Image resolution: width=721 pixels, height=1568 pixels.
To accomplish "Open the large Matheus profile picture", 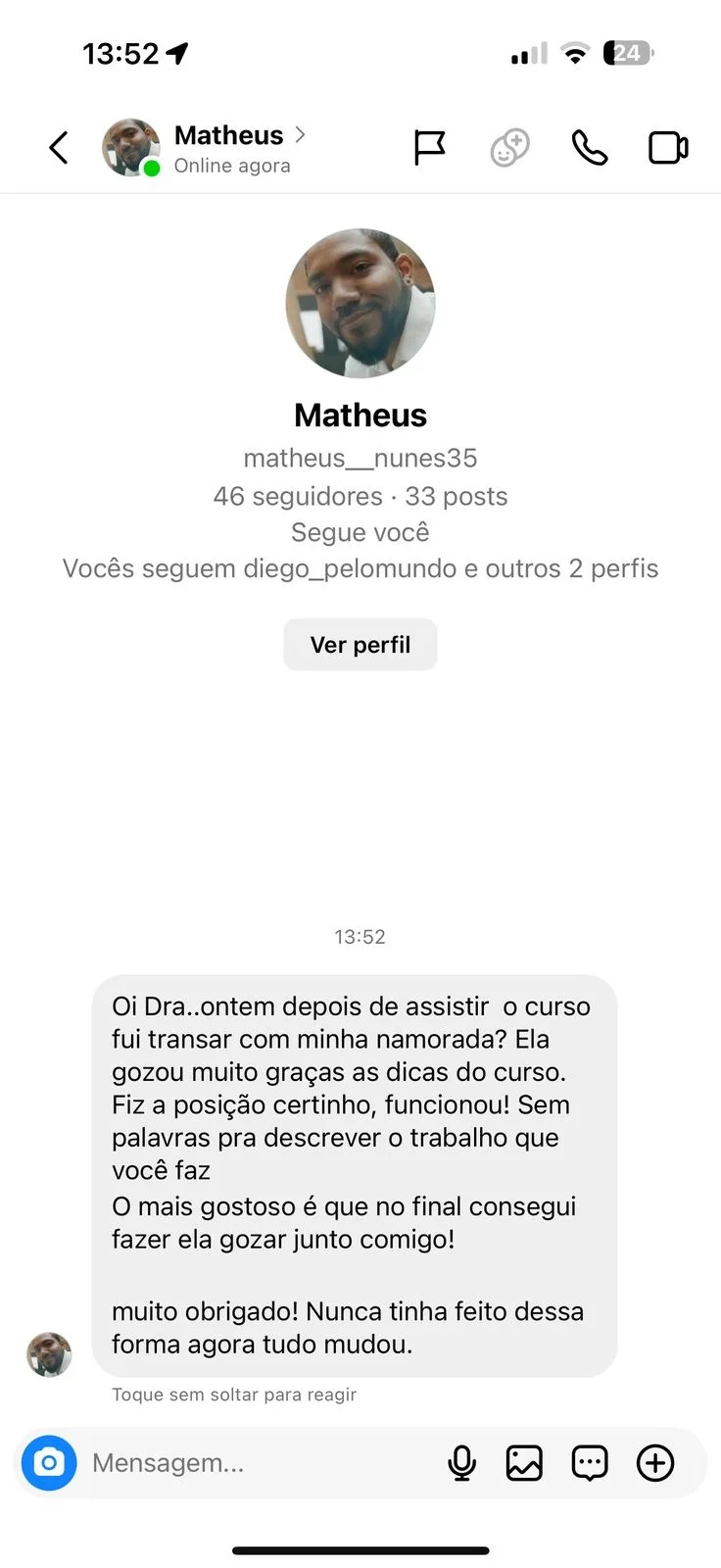I will (x=360, y=304).
